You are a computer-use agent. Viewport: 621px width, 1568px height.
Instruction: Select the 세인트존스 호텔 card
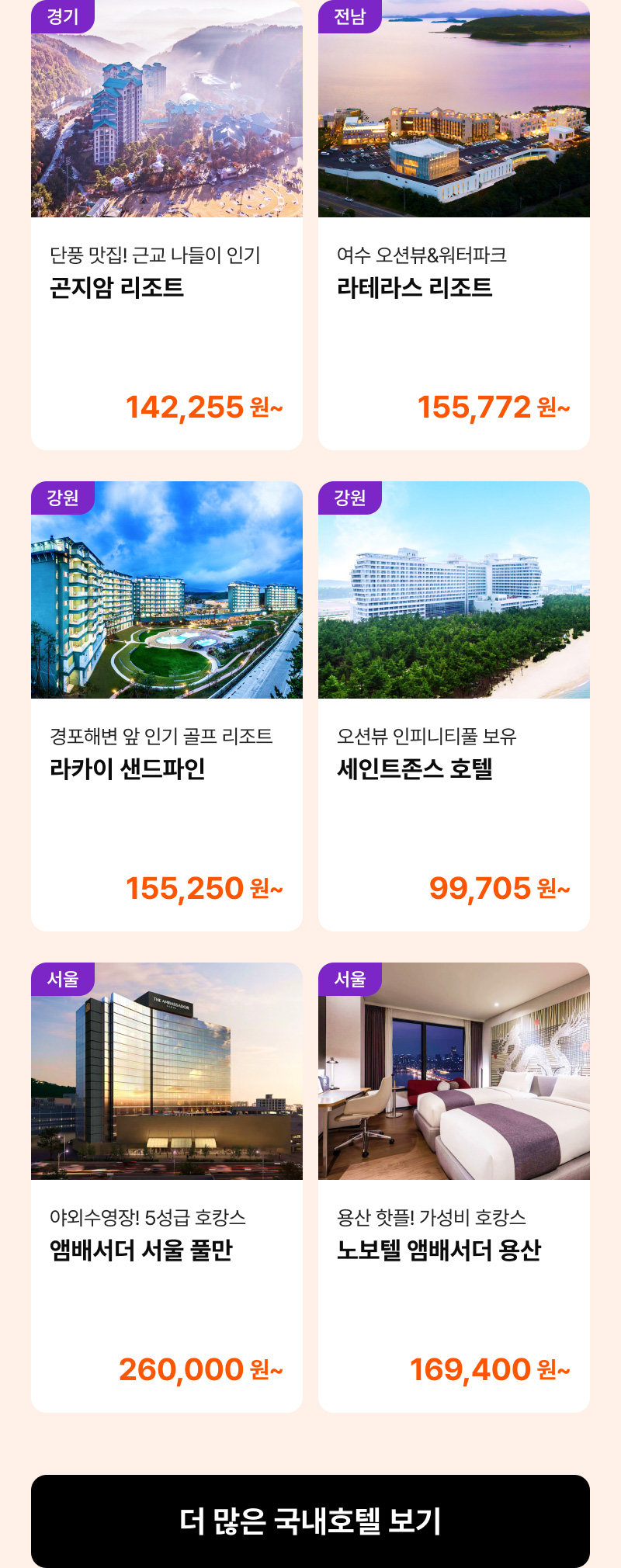tap(454, 706)
